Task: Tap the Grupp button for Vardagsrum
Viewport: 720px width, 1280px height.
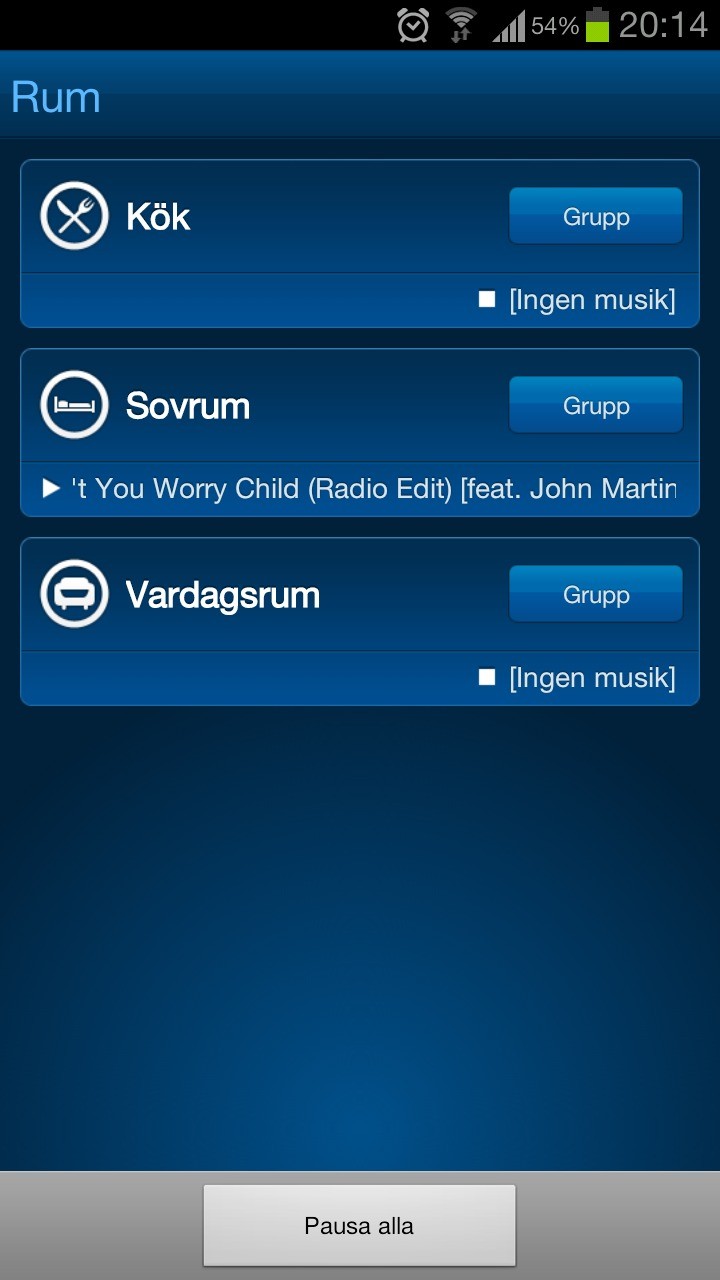Action: click(x=596, y=594)
